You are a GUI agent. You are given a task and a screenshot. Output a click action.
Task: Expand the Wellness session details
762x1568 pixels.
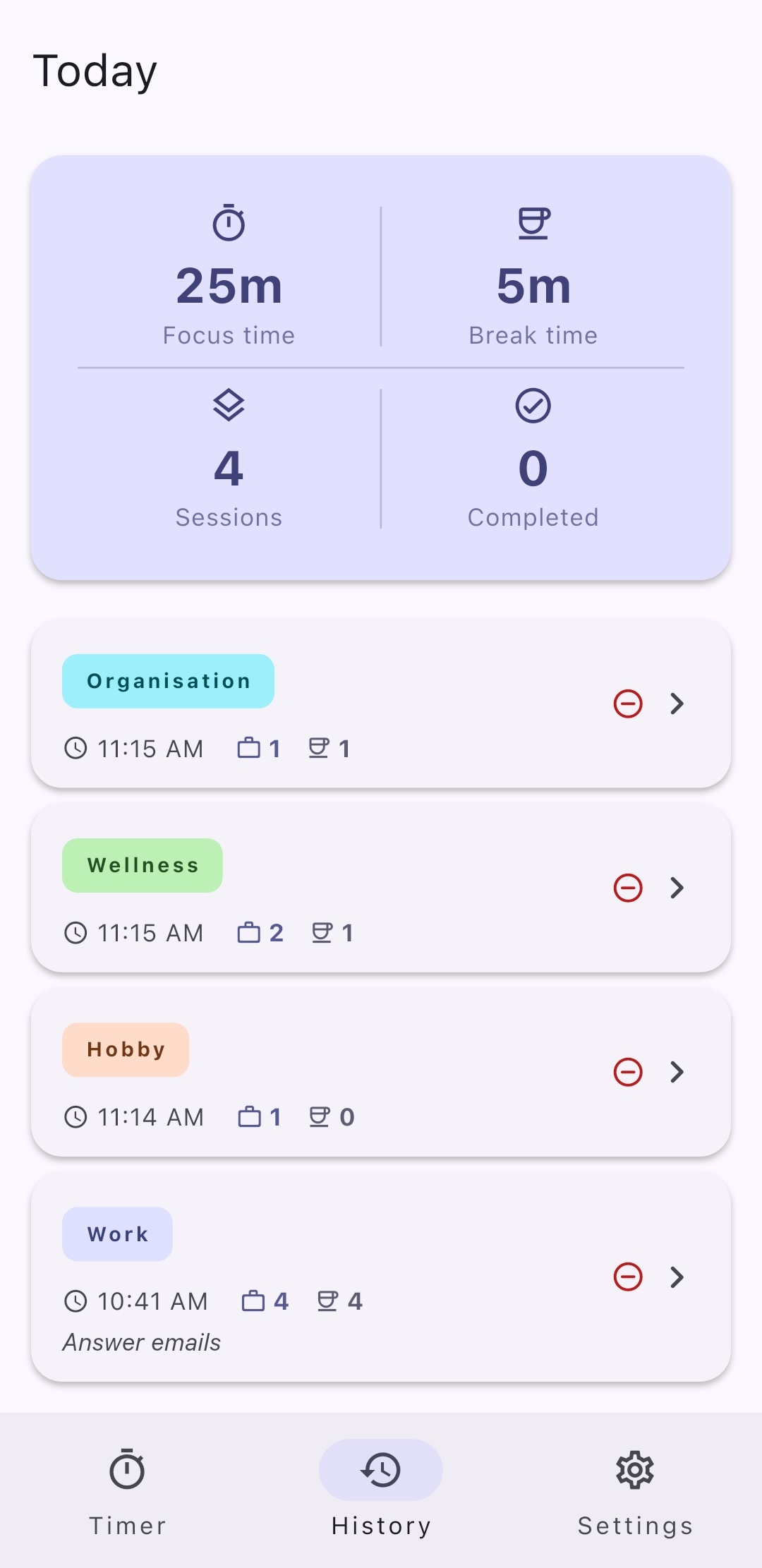(677, 888)
